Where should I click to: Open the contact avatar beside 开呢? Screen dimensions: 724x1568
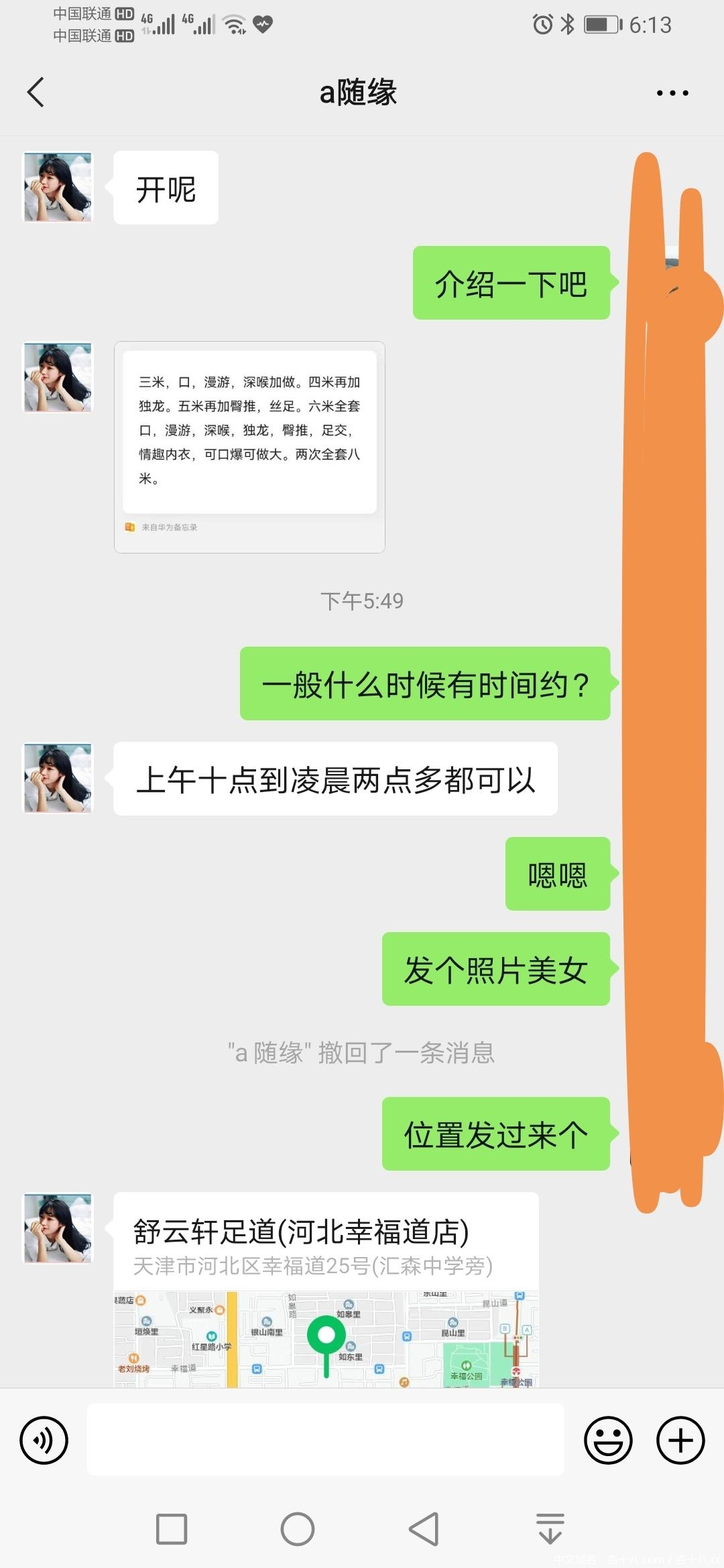coord(58,188)
